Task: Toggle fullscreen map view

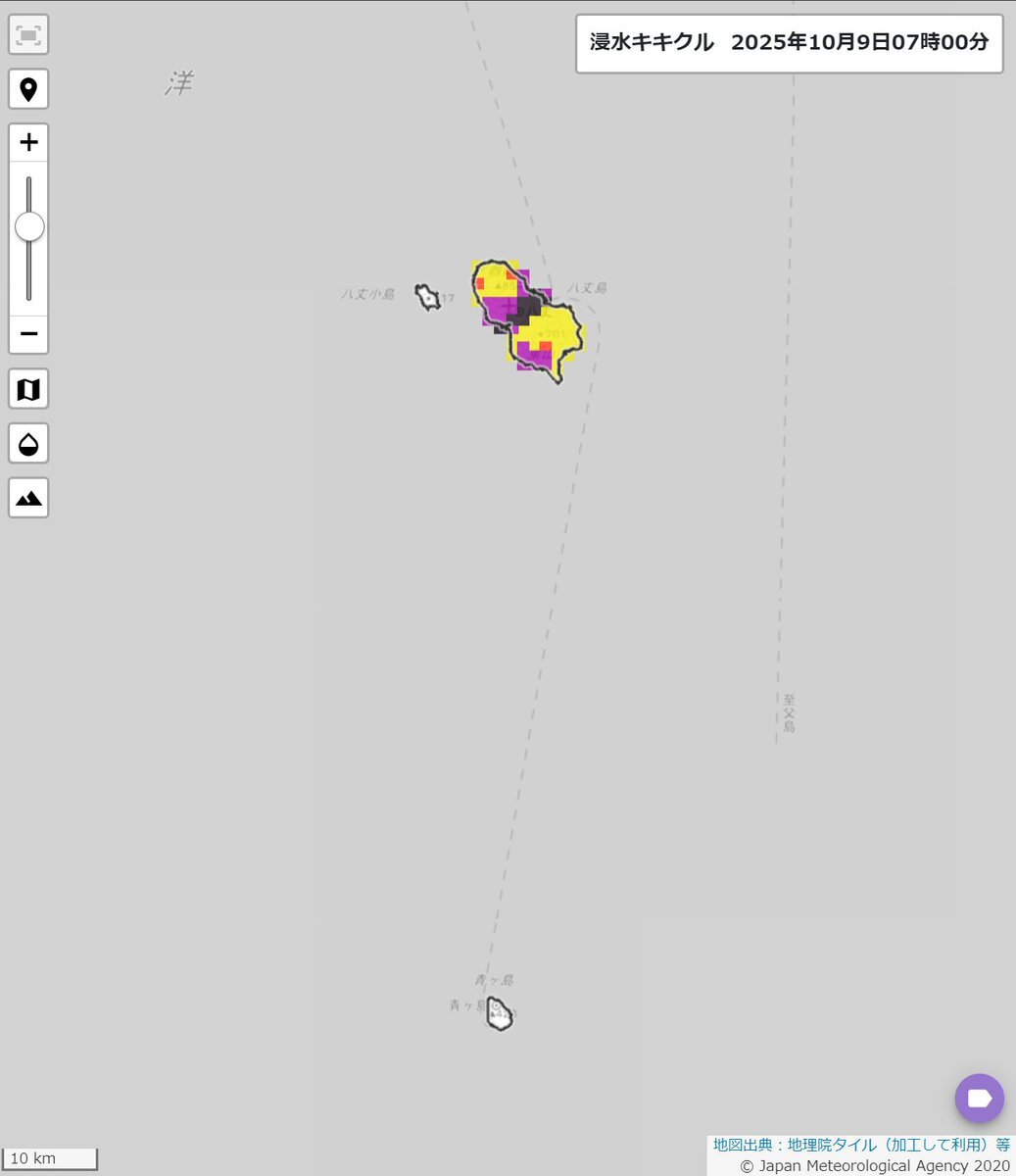Action: pos(28,35)
